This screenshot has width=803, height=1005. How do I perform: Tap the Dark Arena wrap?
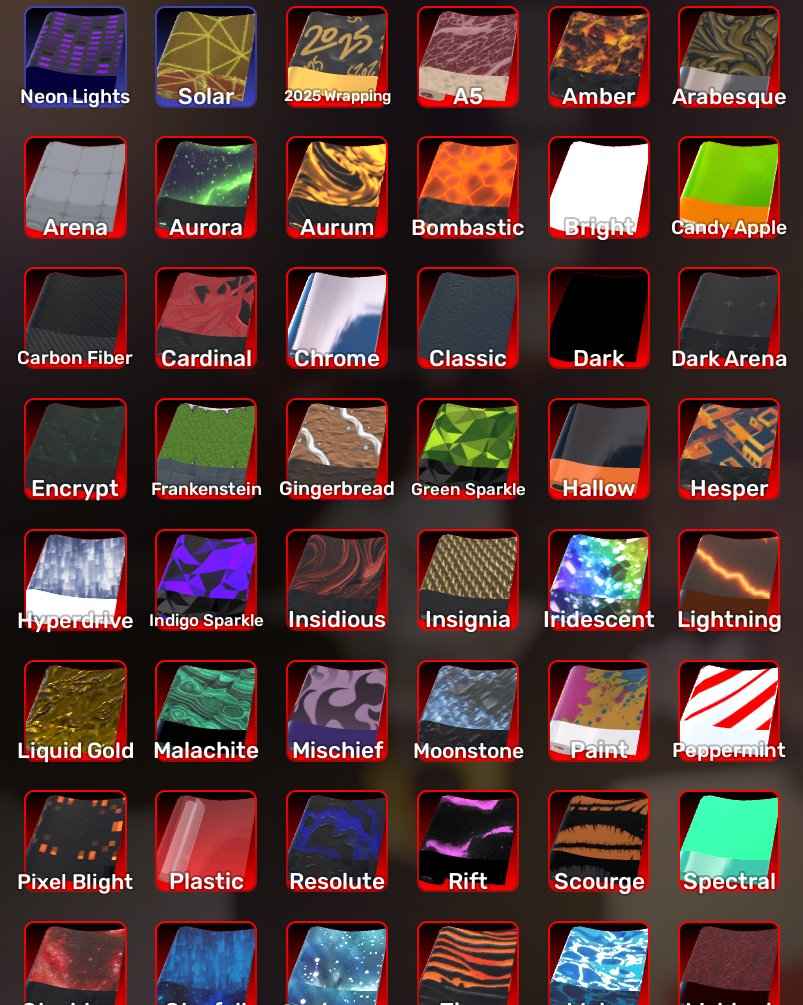729,318
